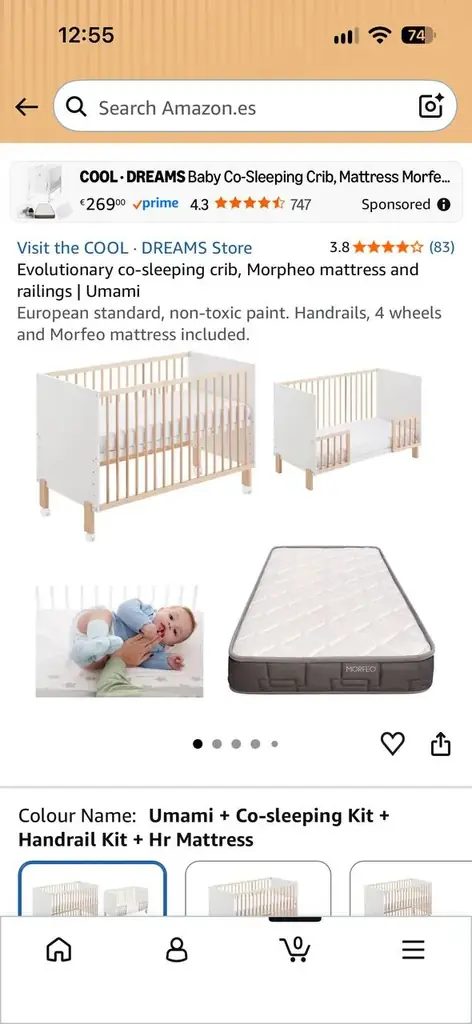The height and width of the screenshot is (1024, 472).
Task: Select the first highlighted colour variant
Action: tap(92, 888)
